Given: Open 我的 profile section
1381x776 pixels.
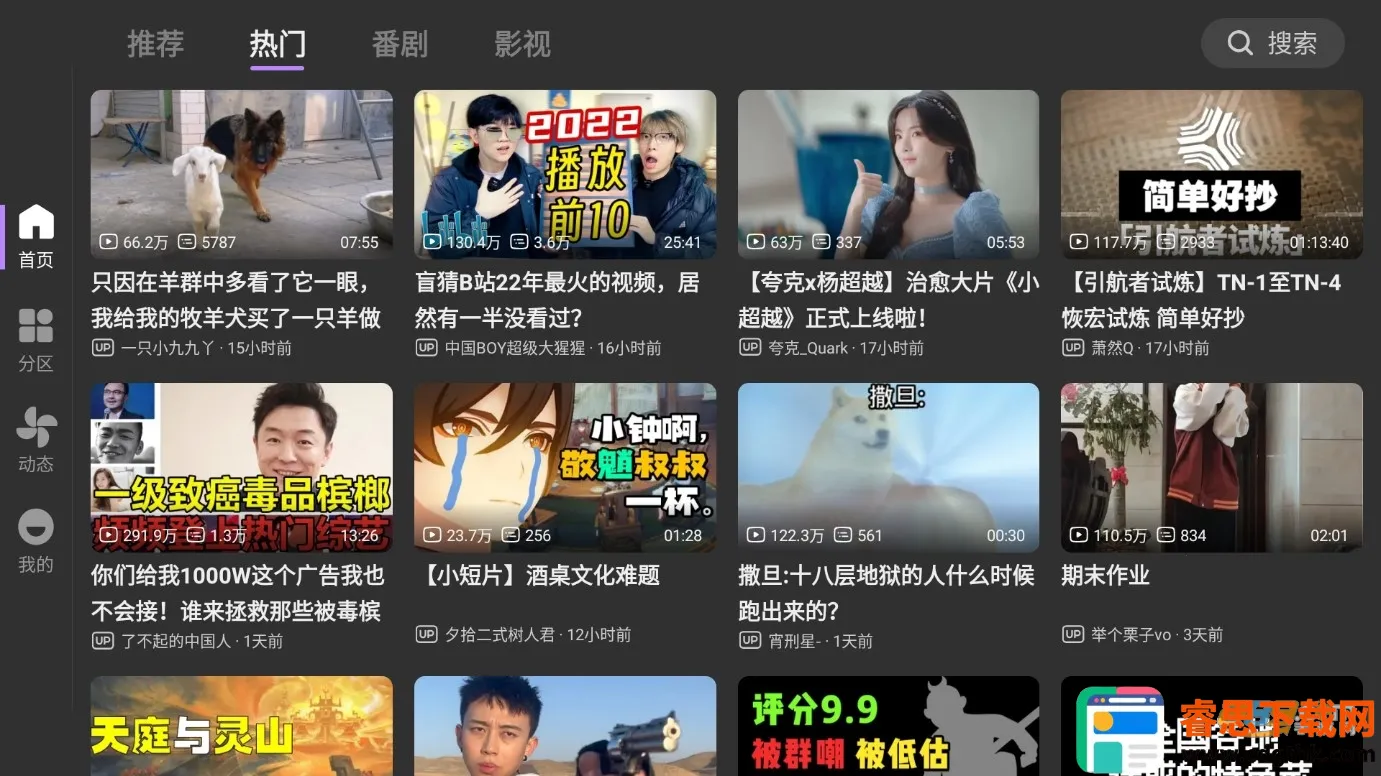Looking at the screenshot, I should coord(36,541).
